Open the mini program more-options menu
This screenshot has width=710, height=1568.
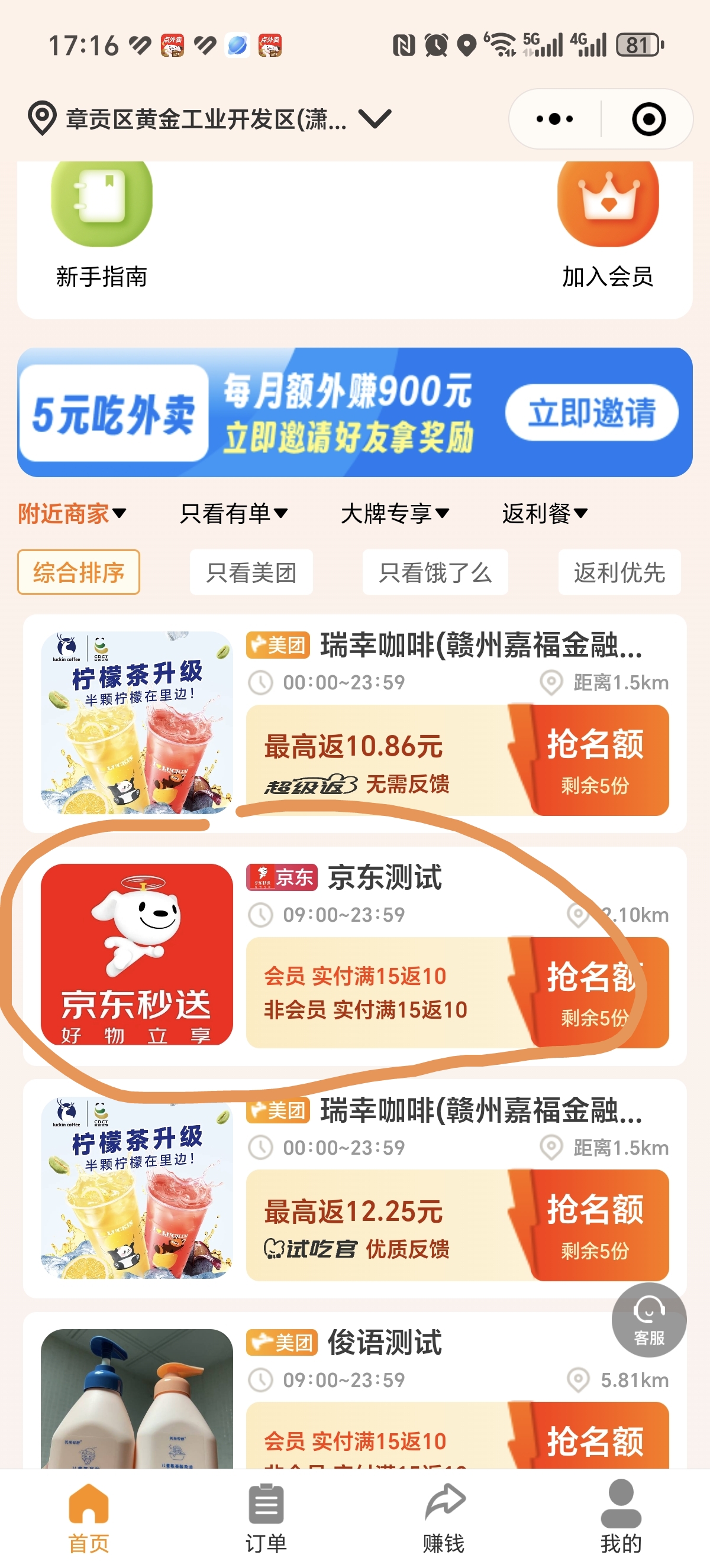554,119
